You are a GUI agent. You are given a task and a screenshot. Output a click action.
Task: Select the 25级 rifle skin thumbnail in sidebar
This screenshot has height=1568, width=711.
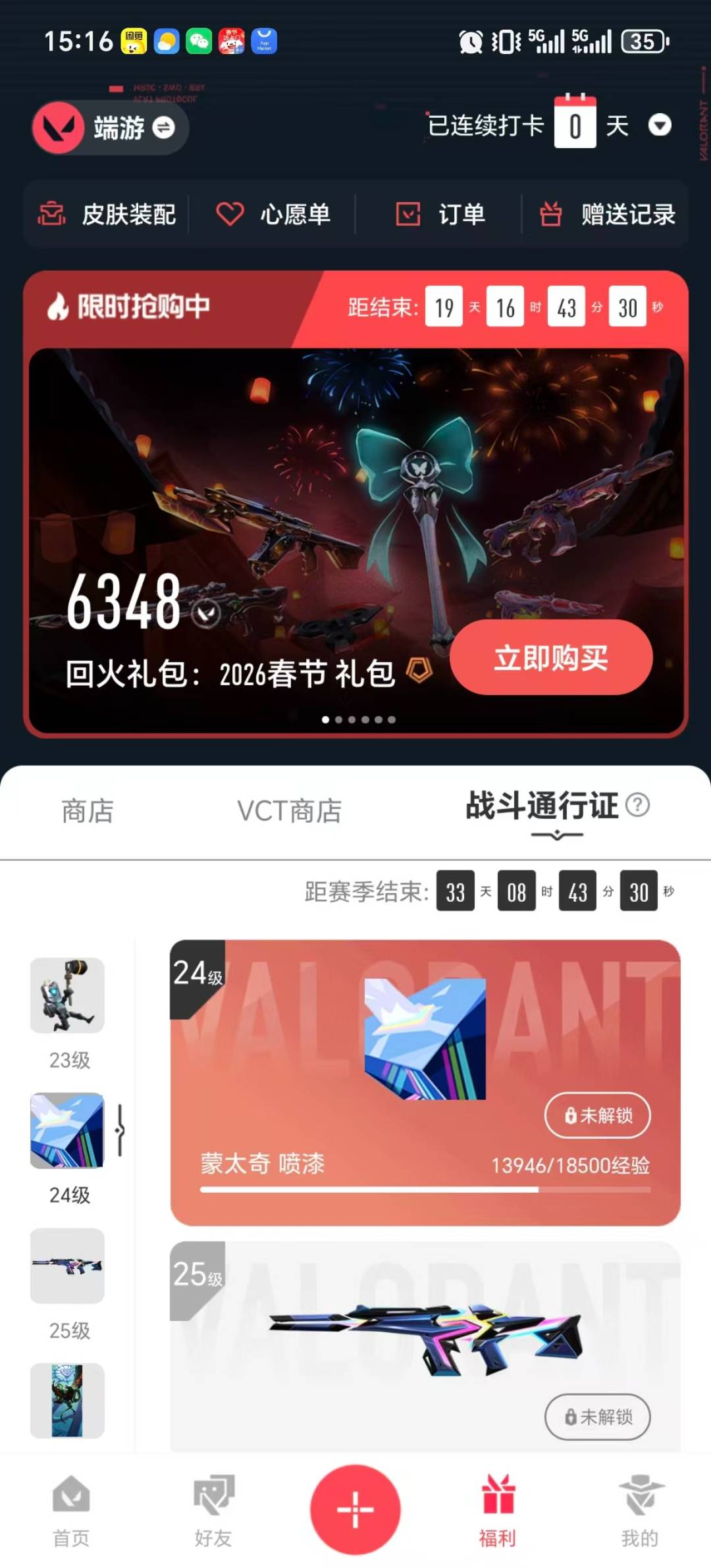(68, 1267)
